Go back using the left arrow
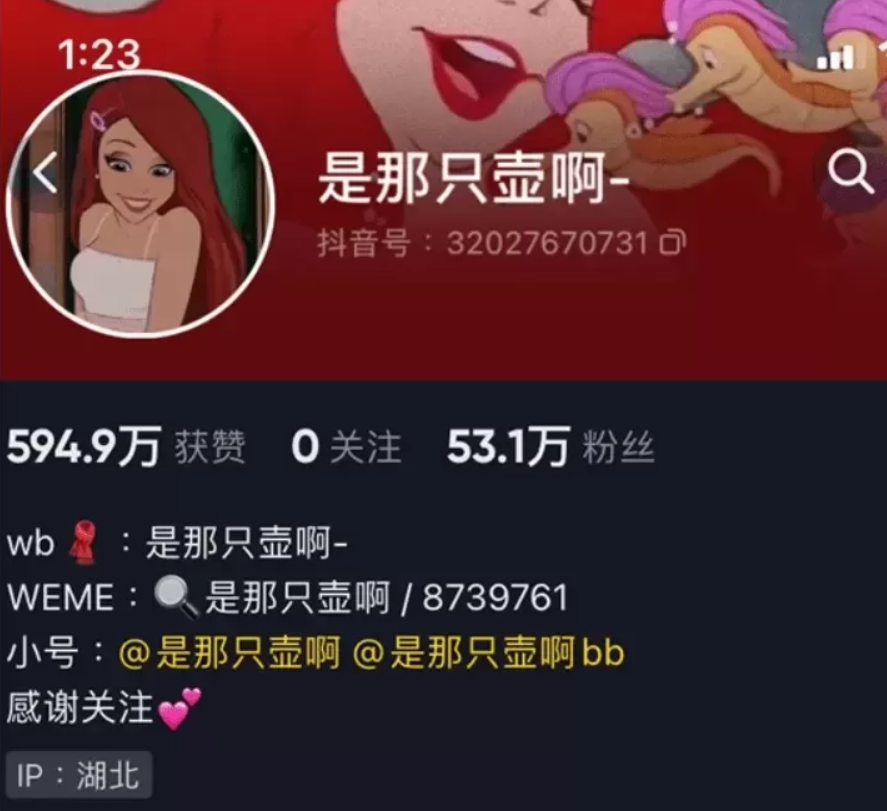Viewport: 887px width, 811px height. point(45,174)
